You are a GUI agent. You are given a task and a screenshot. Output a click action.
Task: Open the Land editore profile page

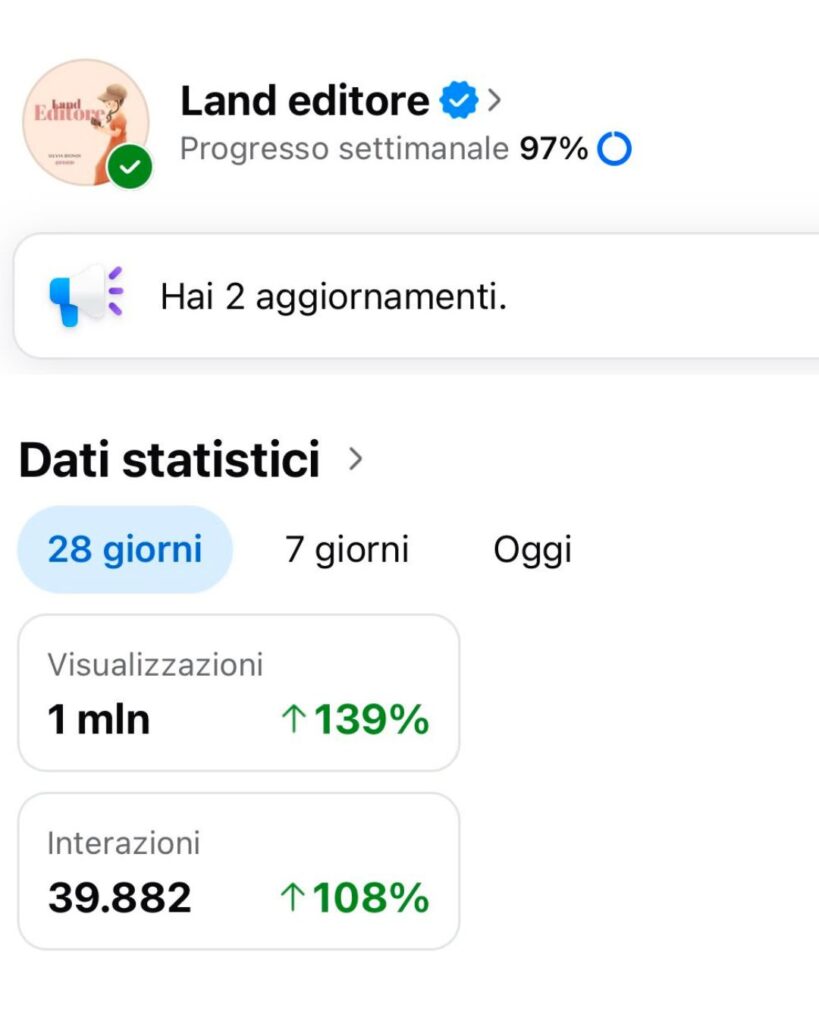[x=340, y=101]
